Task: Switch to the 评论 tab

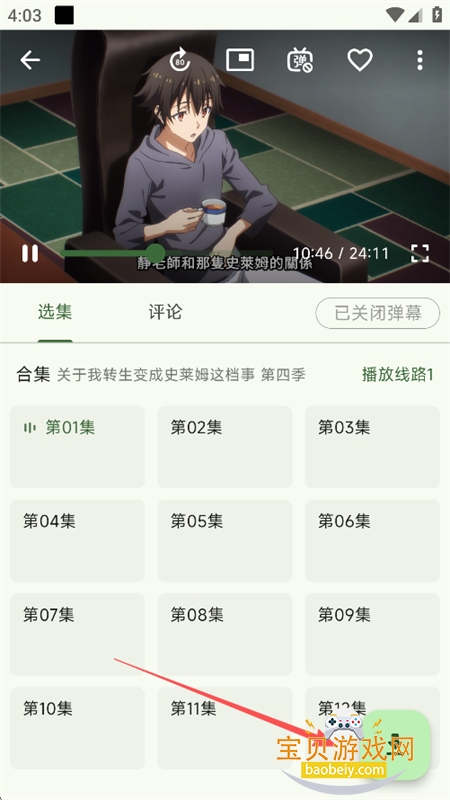Action: (x=165, y=312)
